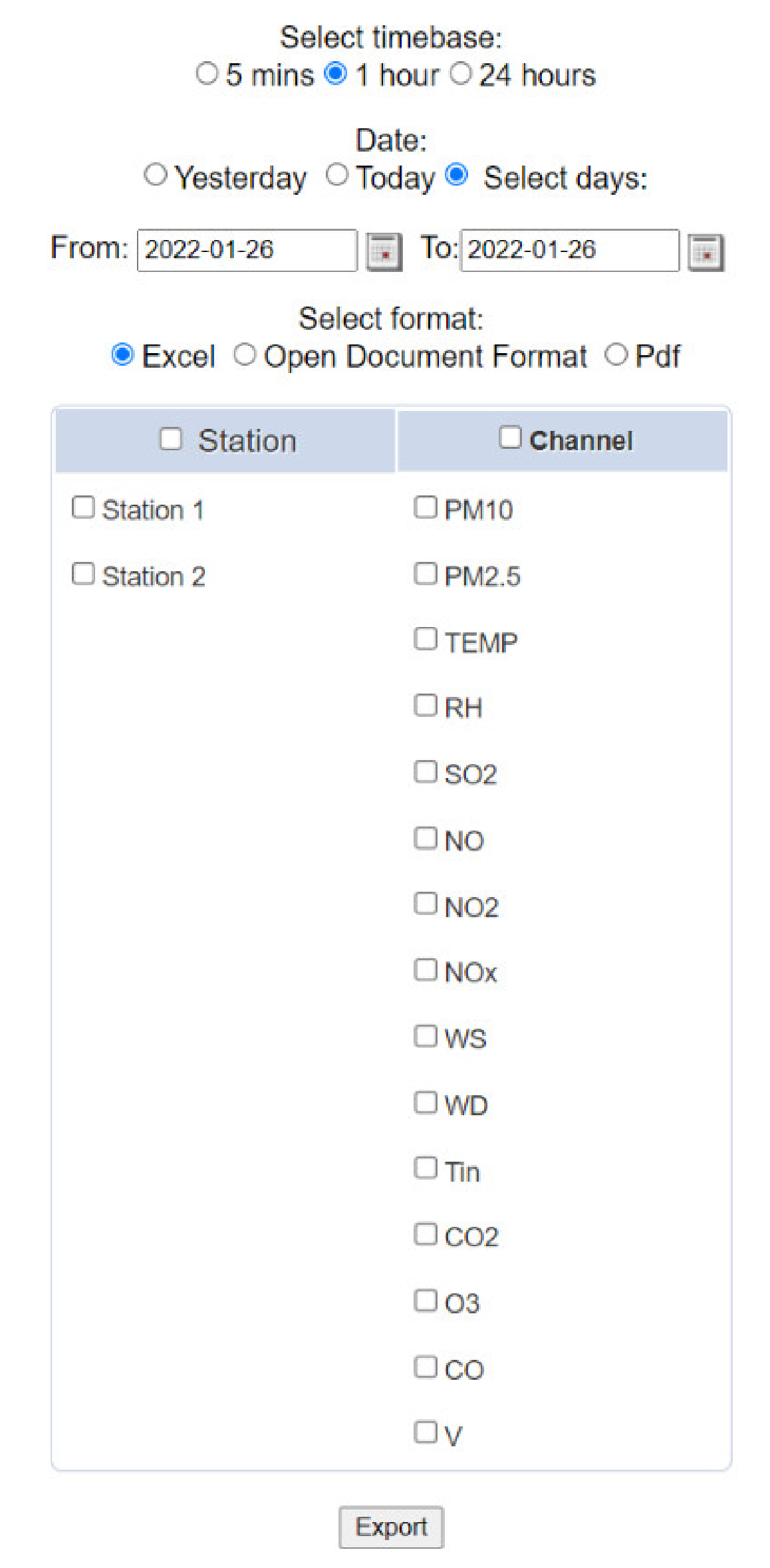The width and height of the screenshot is (770, 1568).
Task: Tap the From date field
Action: pyautogui.click(x=247, y=250)
